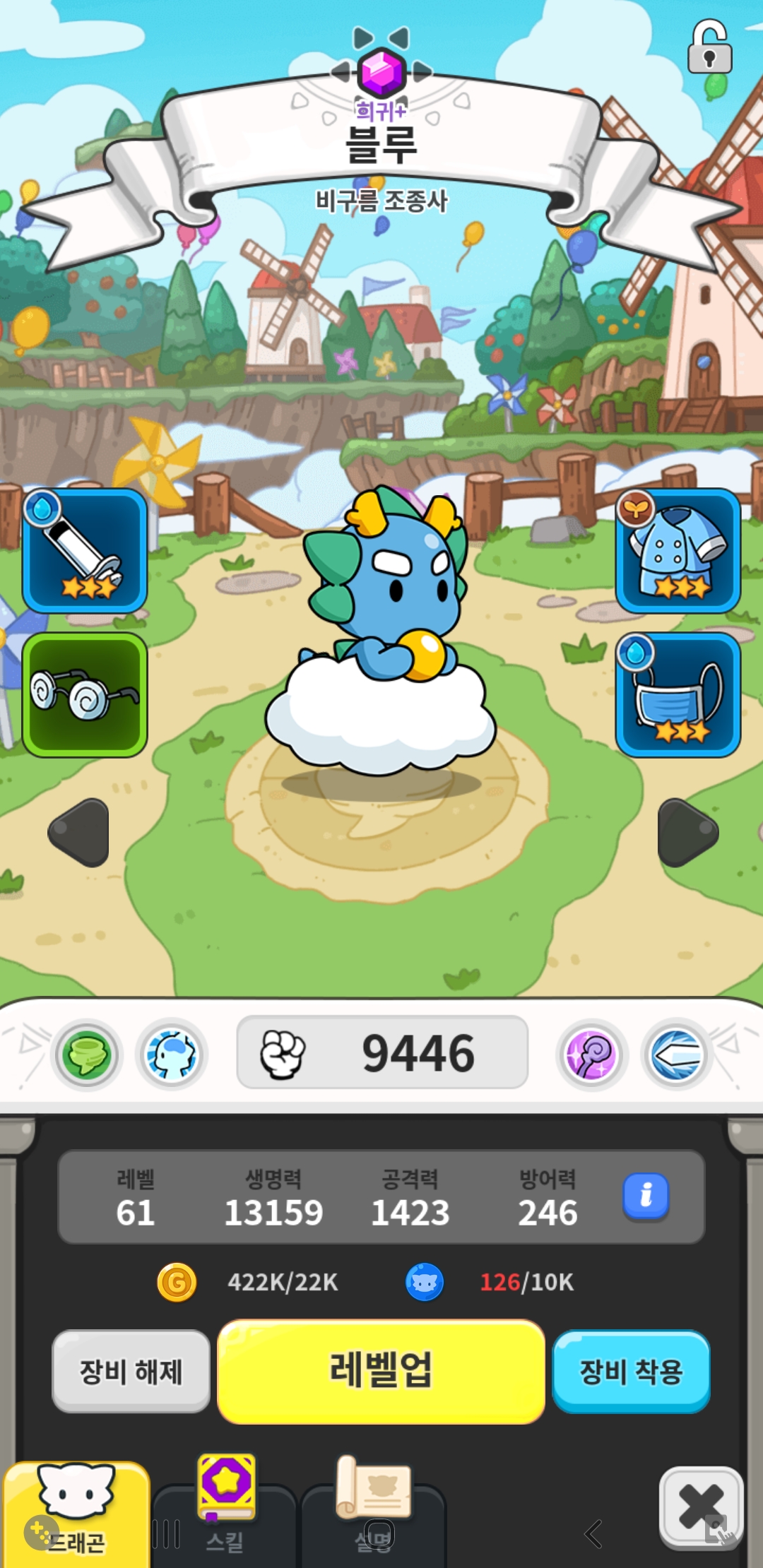Open the stats info button

pyautogui.click(x=646, y=1196)
